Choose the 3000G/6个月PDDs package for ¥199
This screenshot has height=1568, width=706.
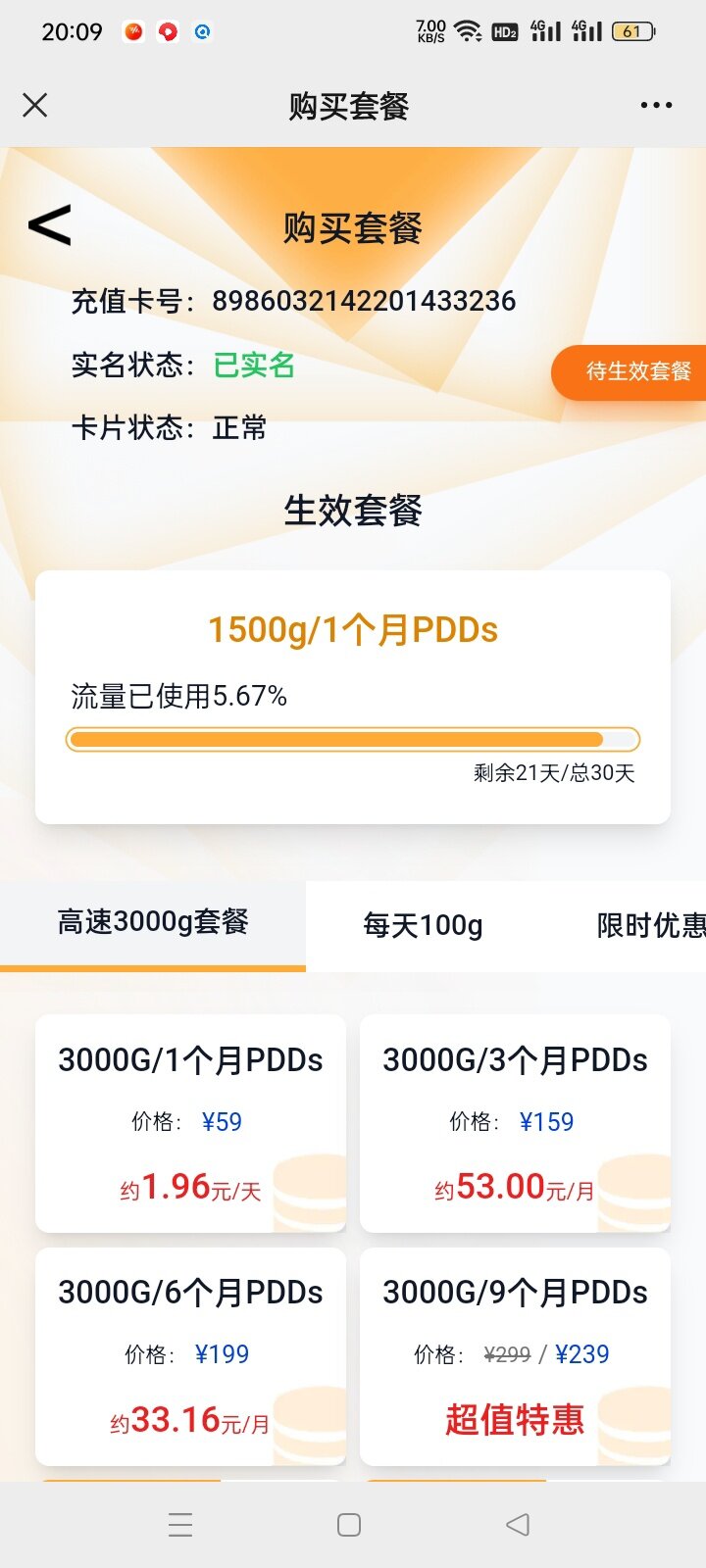[190, 1356]
